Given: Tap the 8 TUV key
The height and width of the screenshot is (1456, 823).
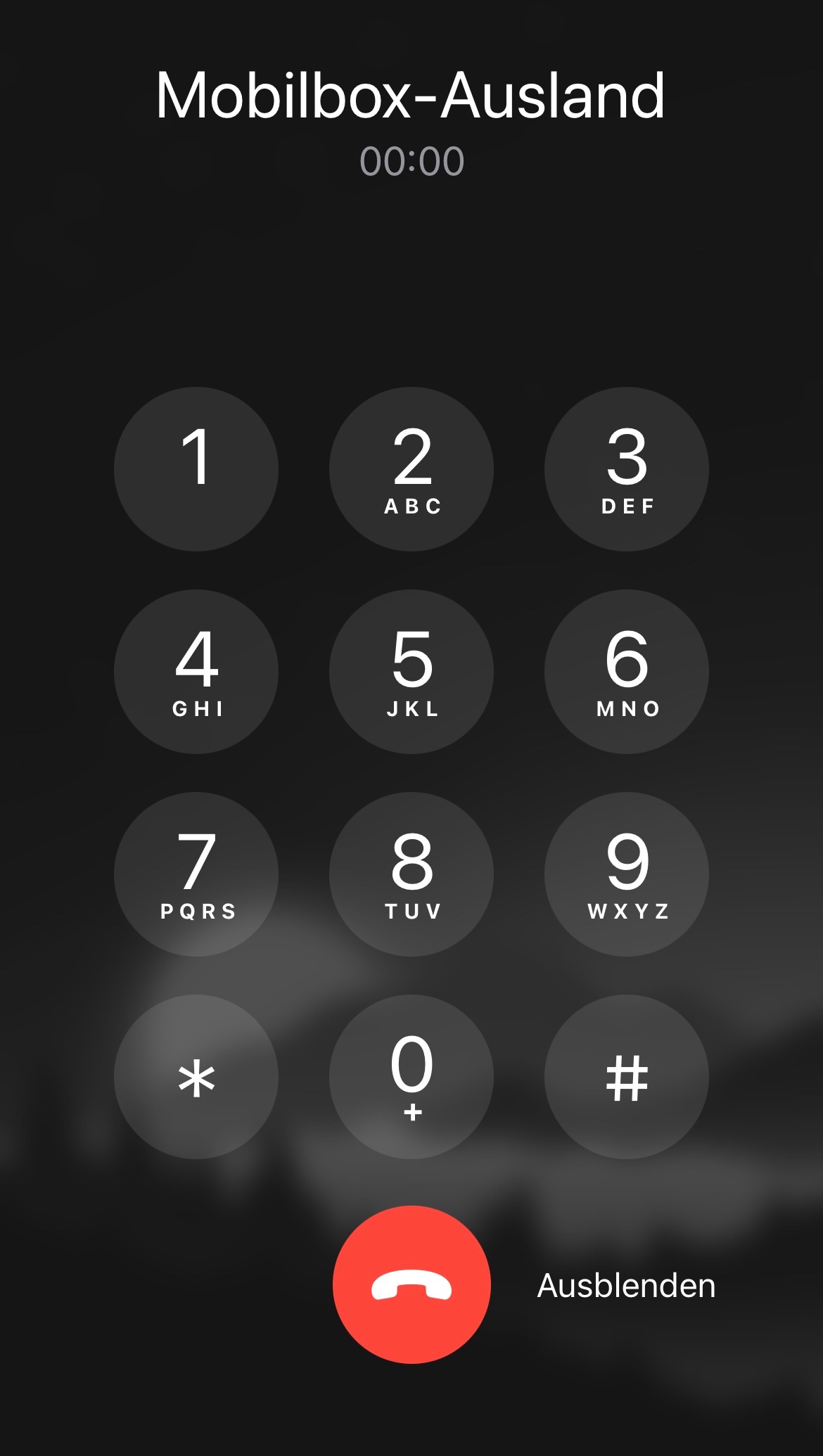Looking at the screenshot, I should pyautogui.click(x=412, y=874).
